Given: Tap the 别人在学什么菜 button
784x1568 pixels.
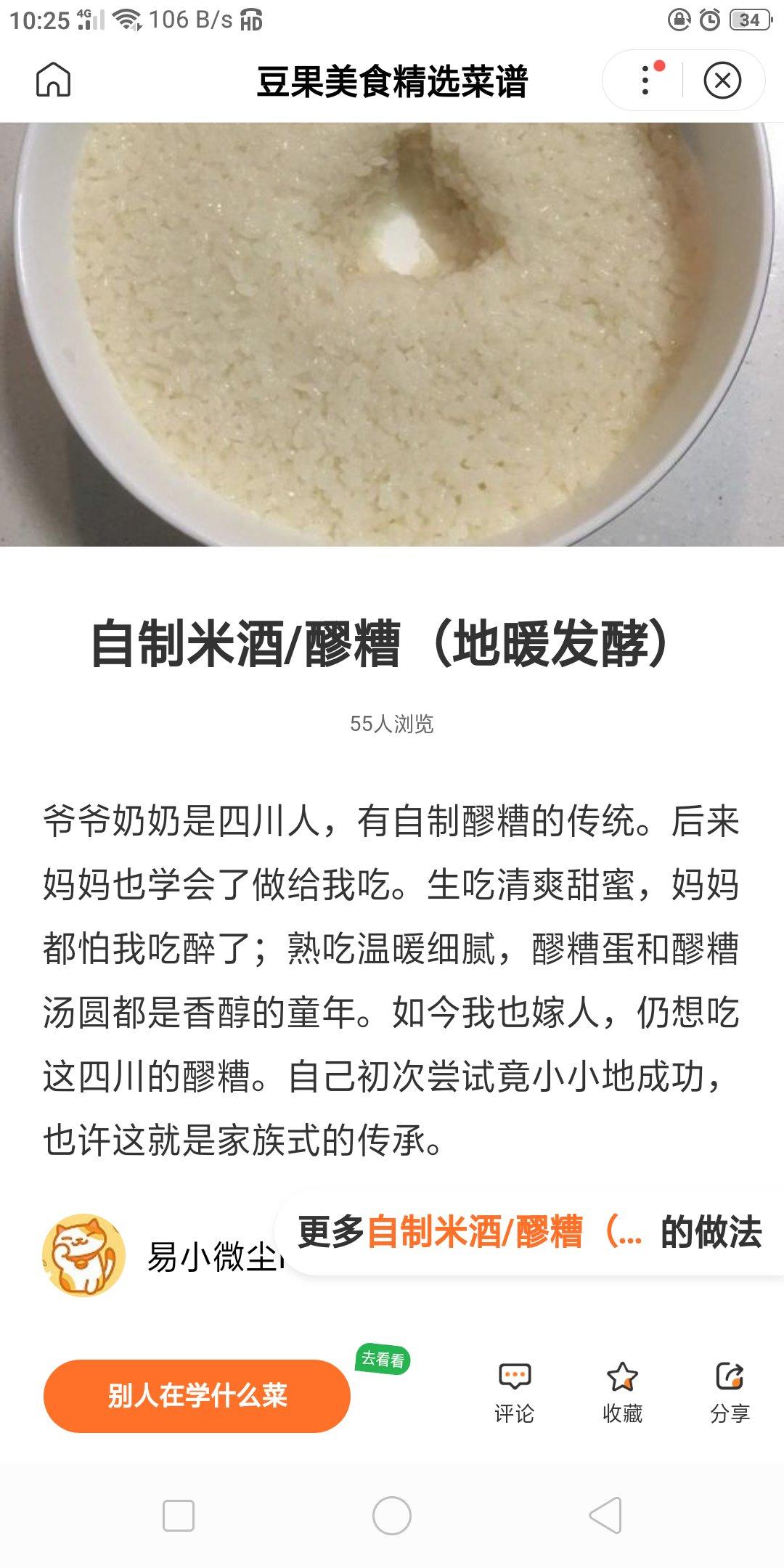Looking at the screenshot, I should pyautogui.click(x=197, y=1395).
